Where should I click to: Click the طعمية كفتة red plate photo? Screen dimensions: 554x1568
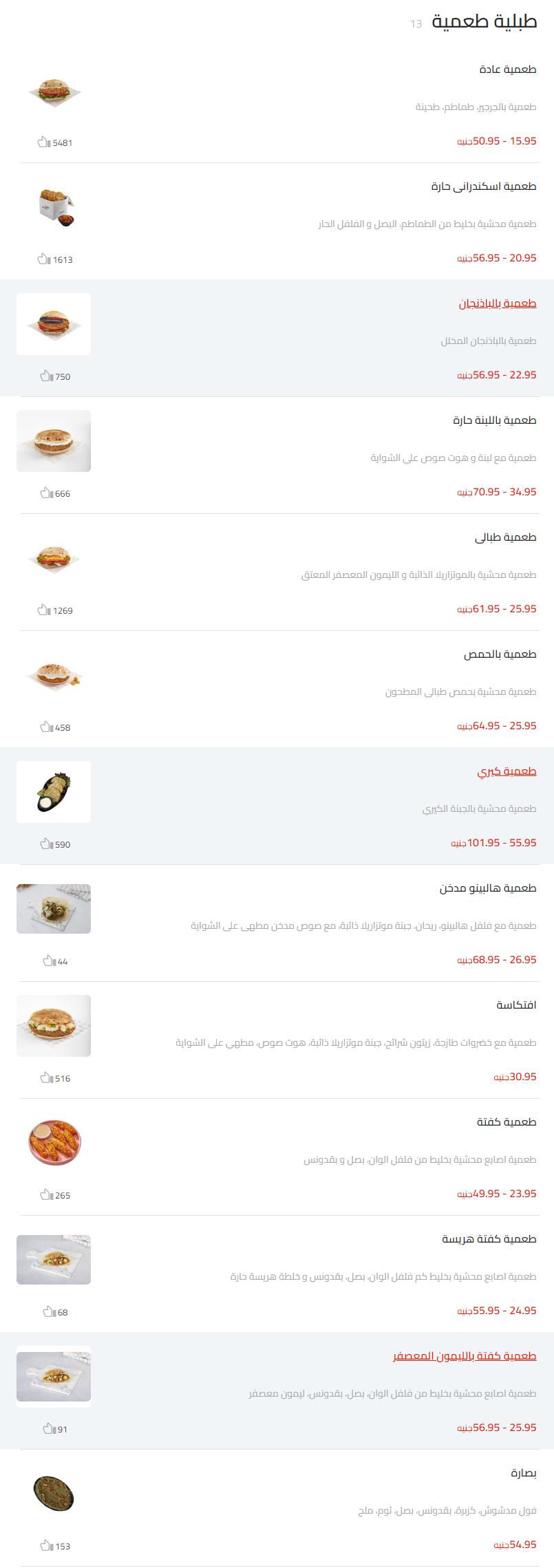[x=54, y=1143]
